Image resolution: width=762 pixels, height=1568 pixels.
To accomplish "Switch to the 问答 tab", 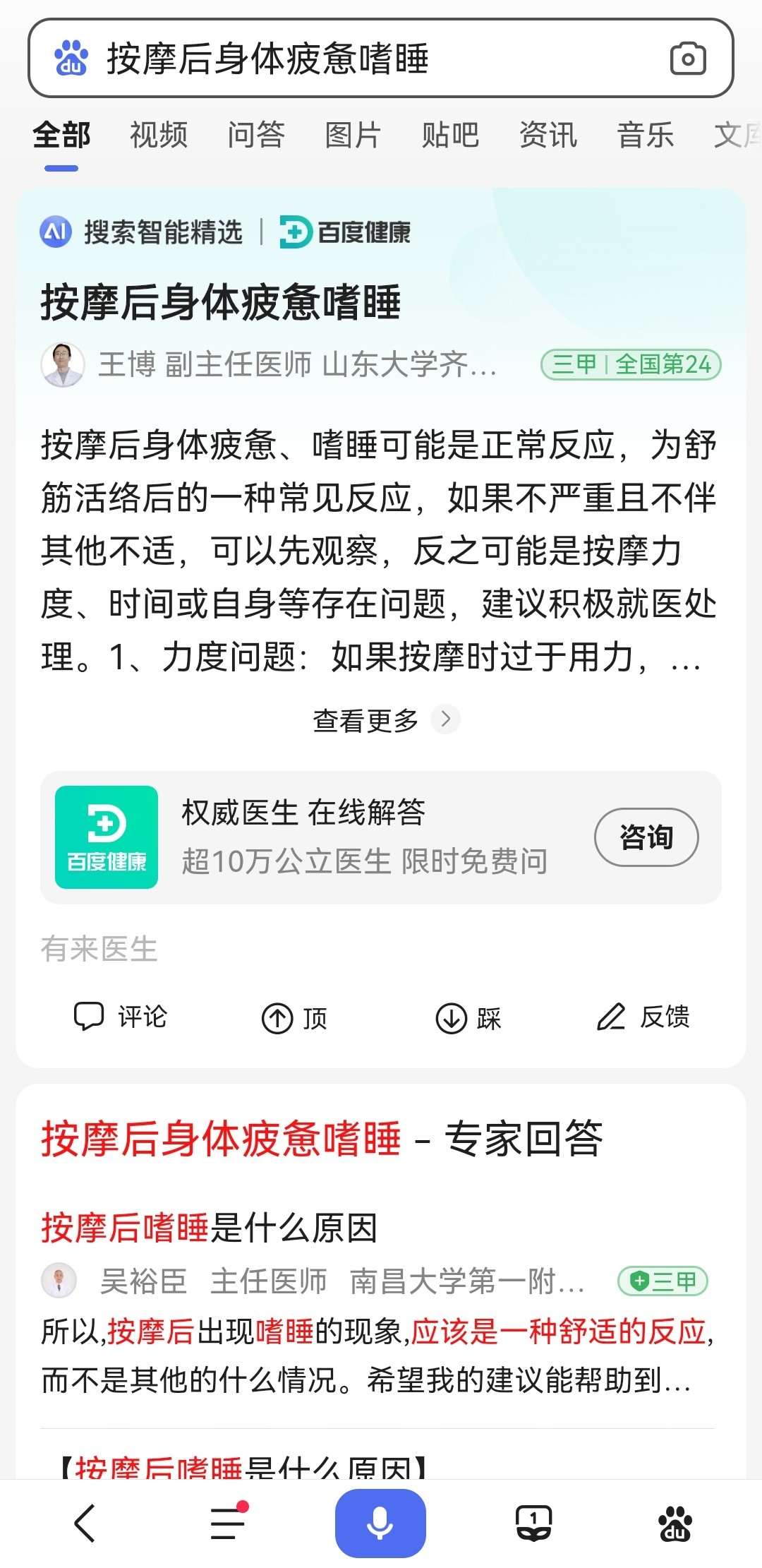I will (256, 134).
